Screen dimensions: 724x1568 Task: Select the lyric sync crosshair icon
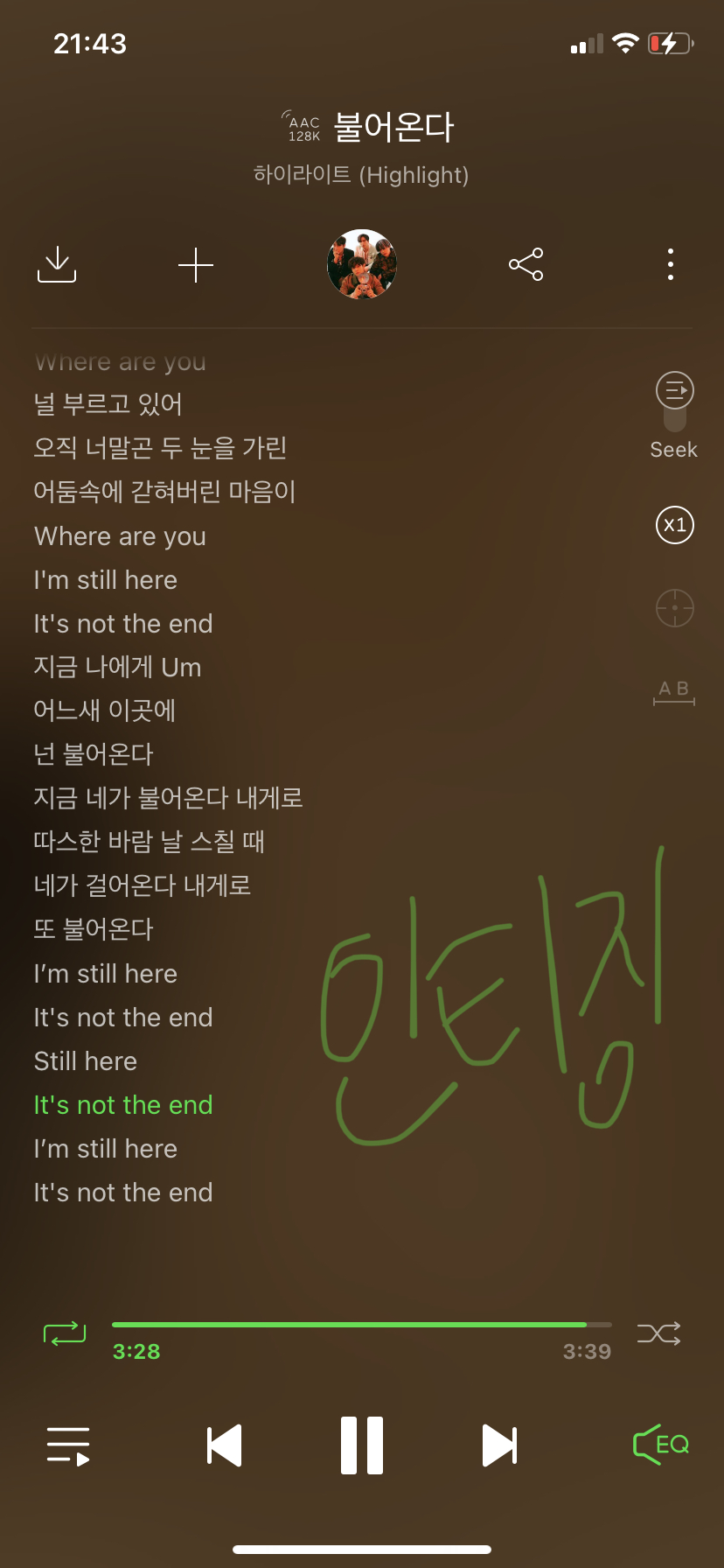(x=673, y=607)
